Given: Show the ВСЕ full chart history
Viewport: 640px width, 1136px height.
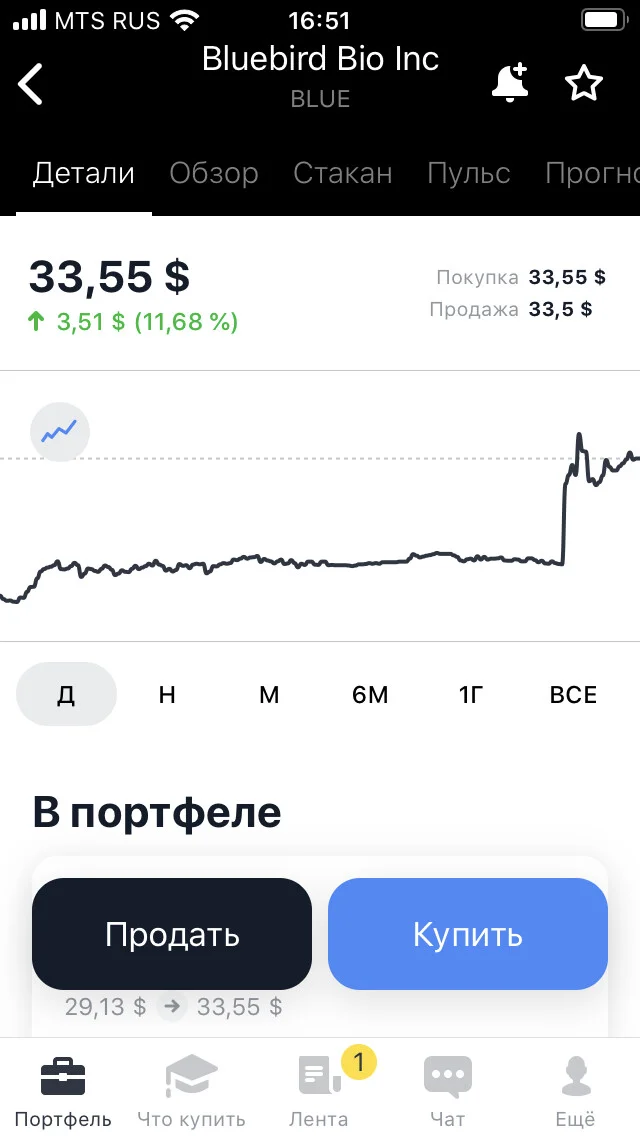Looking at the screenshot, I should pos(573,694).
